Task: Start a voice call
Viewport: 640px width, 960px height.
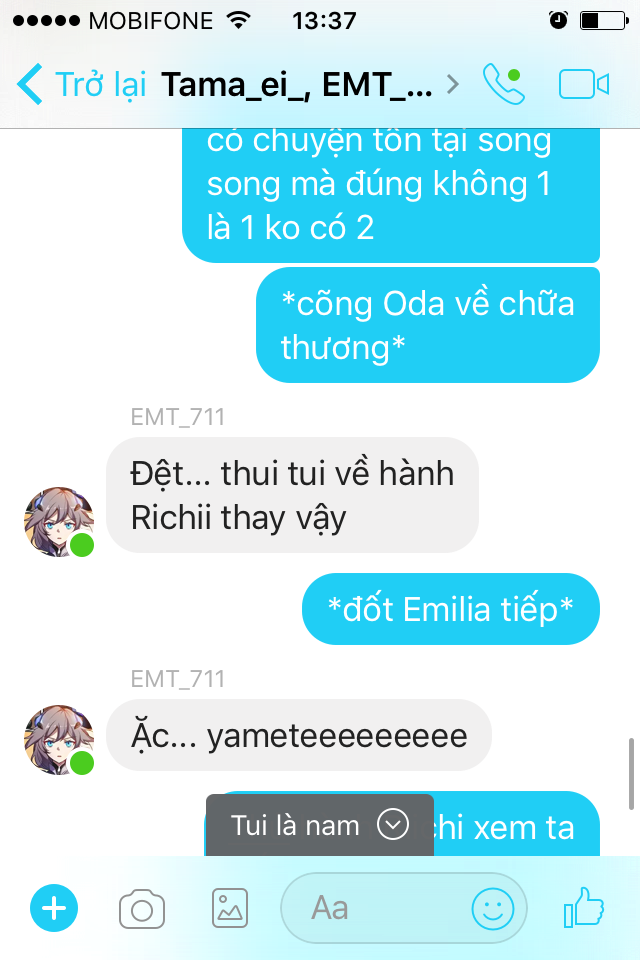Action: (503, 84)
